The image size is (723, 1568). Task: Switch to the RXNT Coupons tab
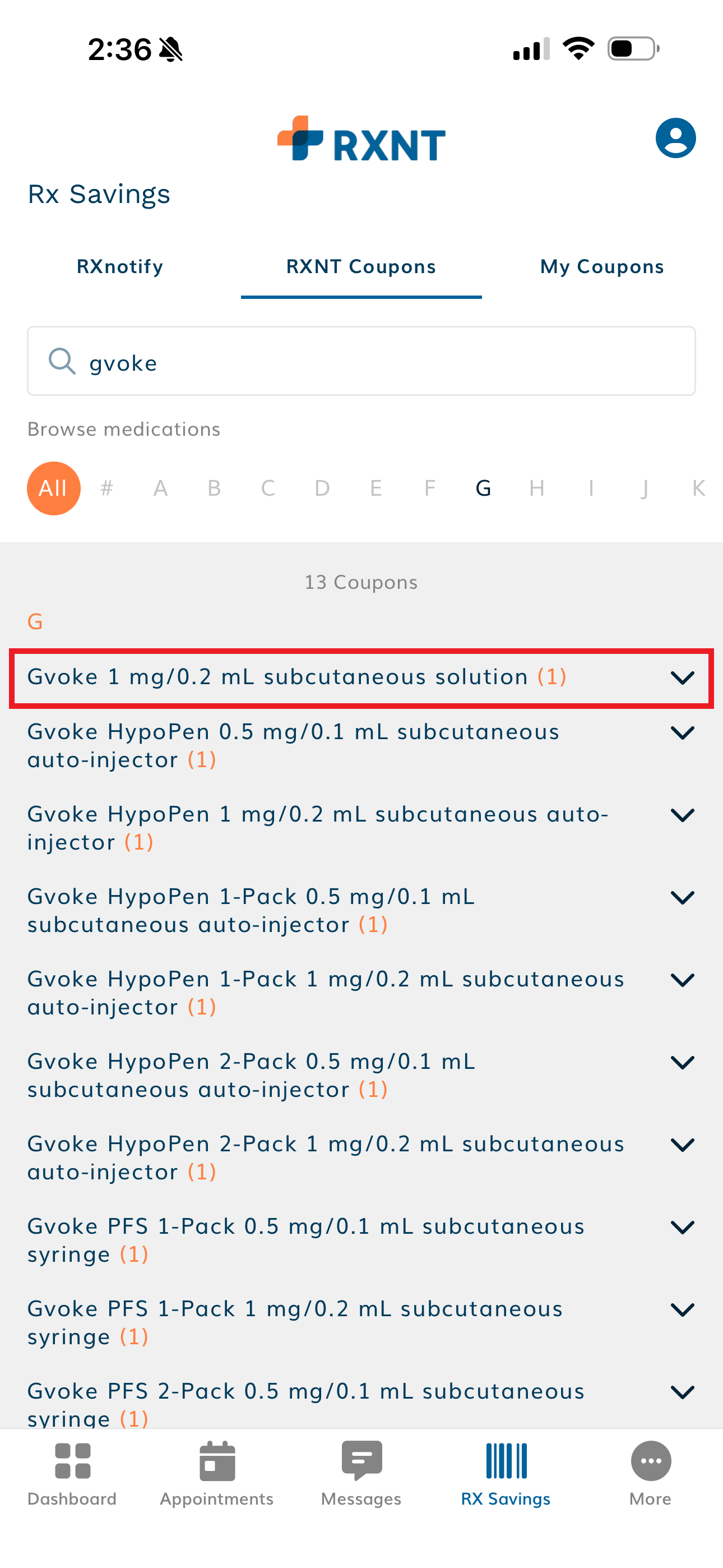[x=361, y=266]
